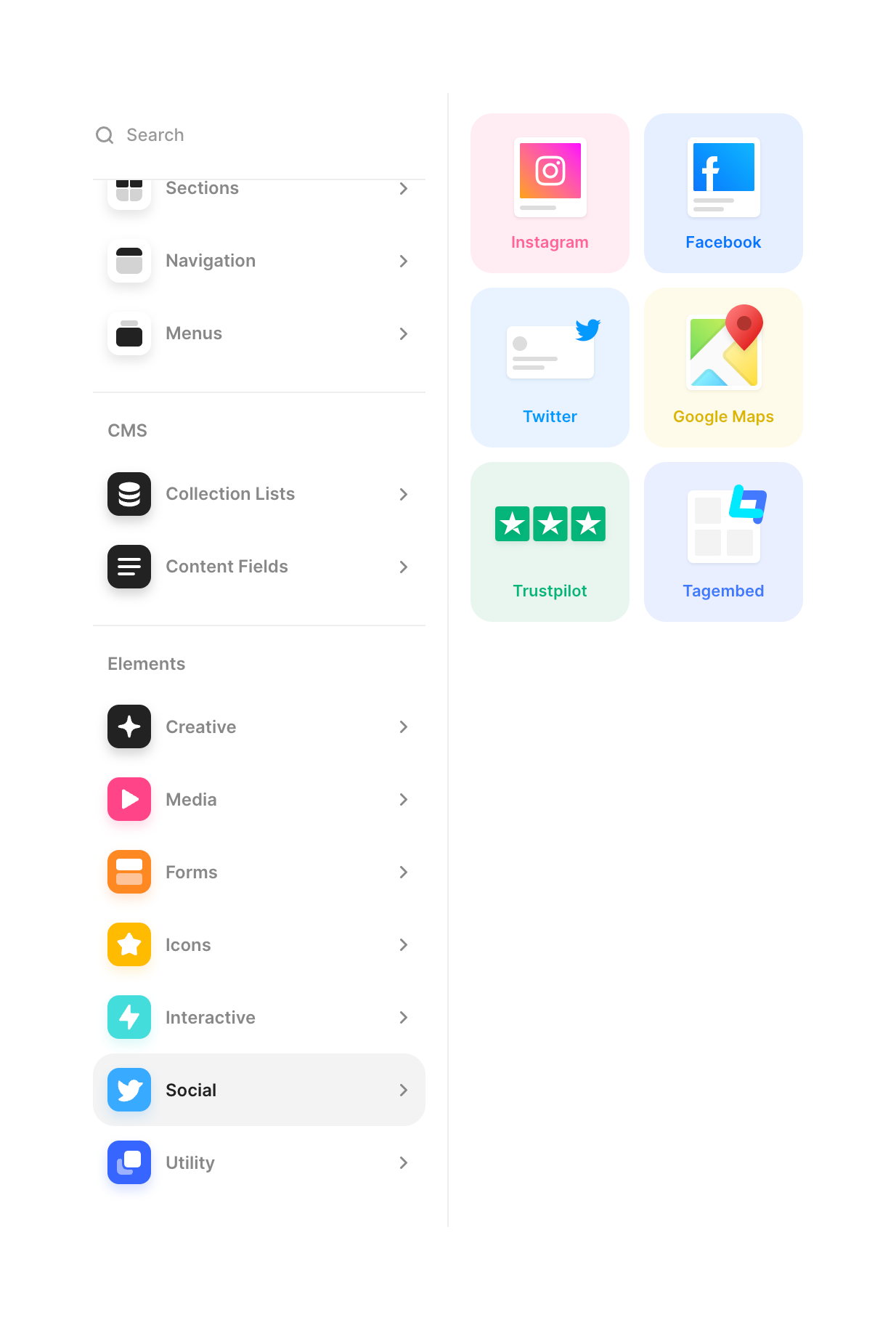Select the highlighted Social category
This screenshot has width=896, height=1320.
click(x=258, y=1090)
